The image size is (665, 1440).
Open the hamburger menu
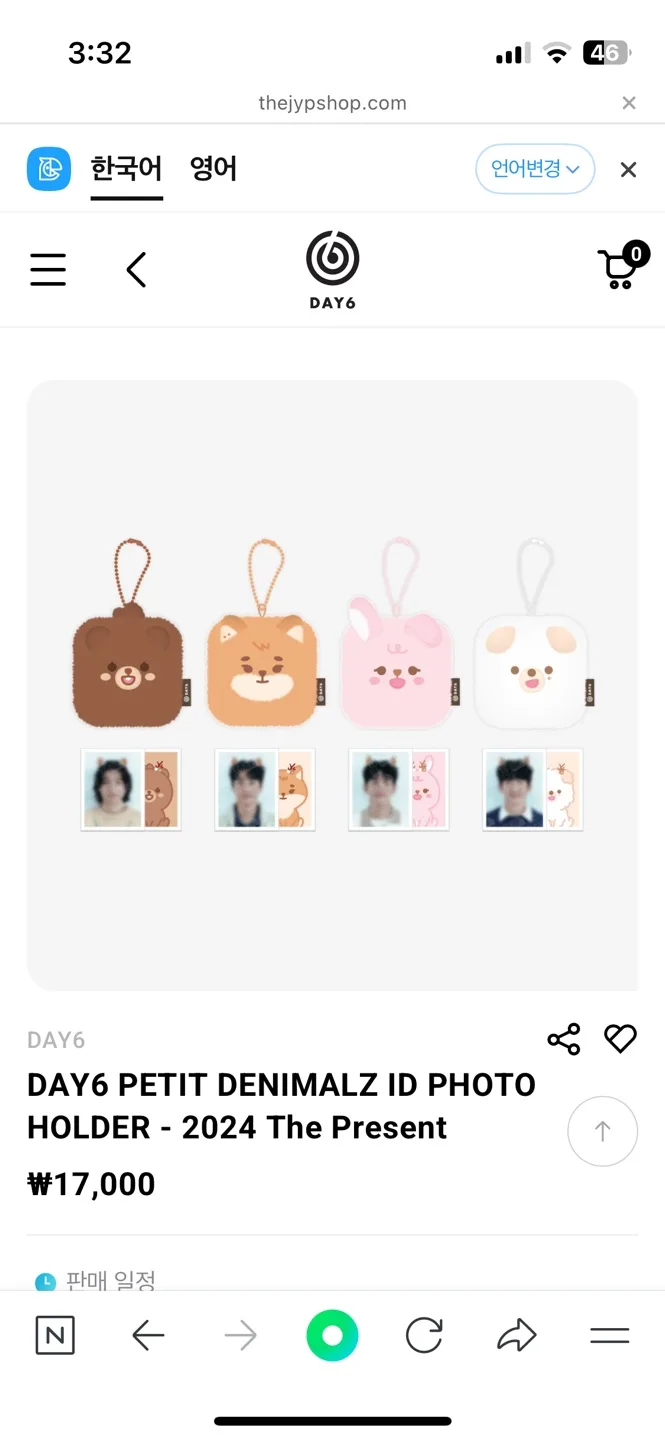click(48, 270)
